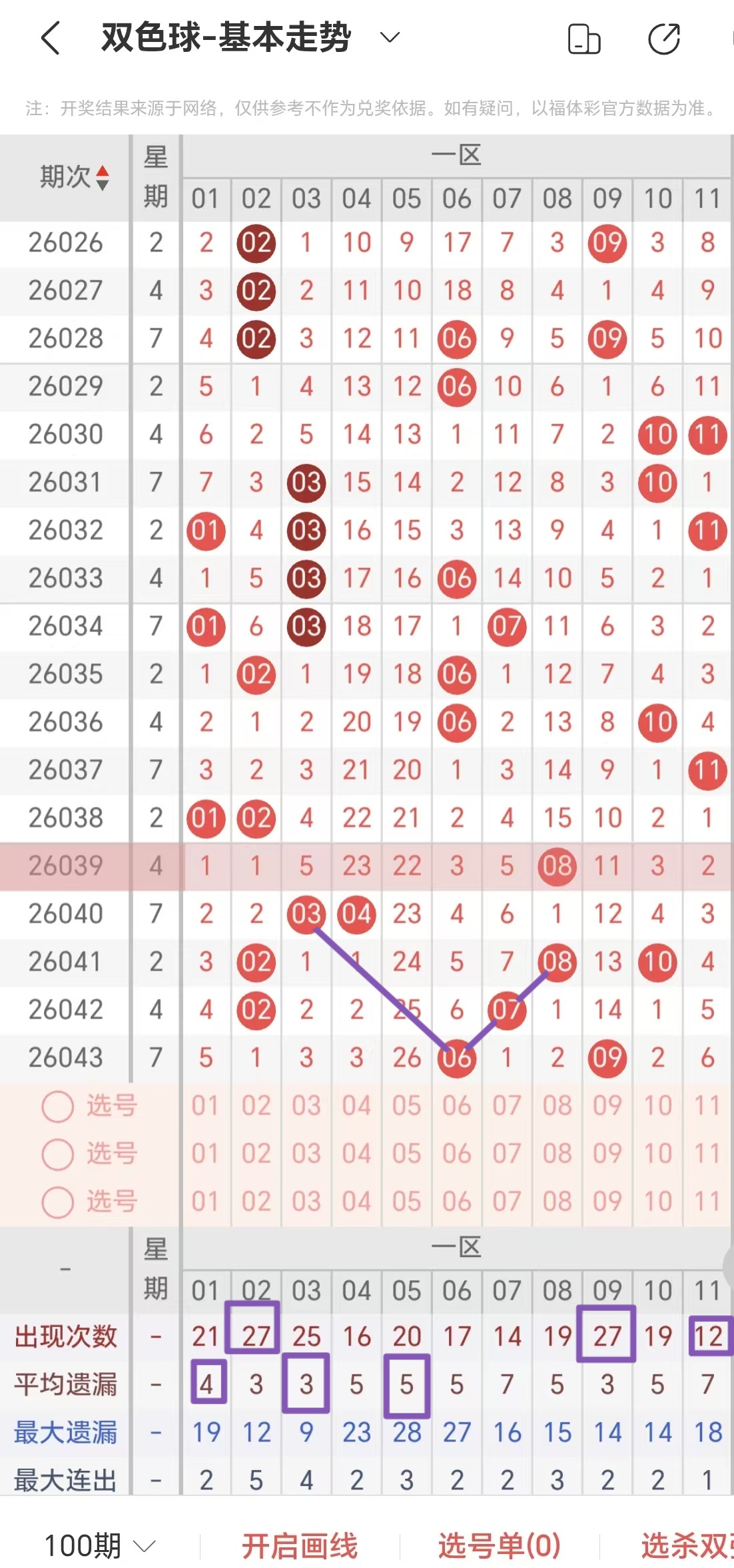Open the 100期 period range selector

tap(100, 1545)
